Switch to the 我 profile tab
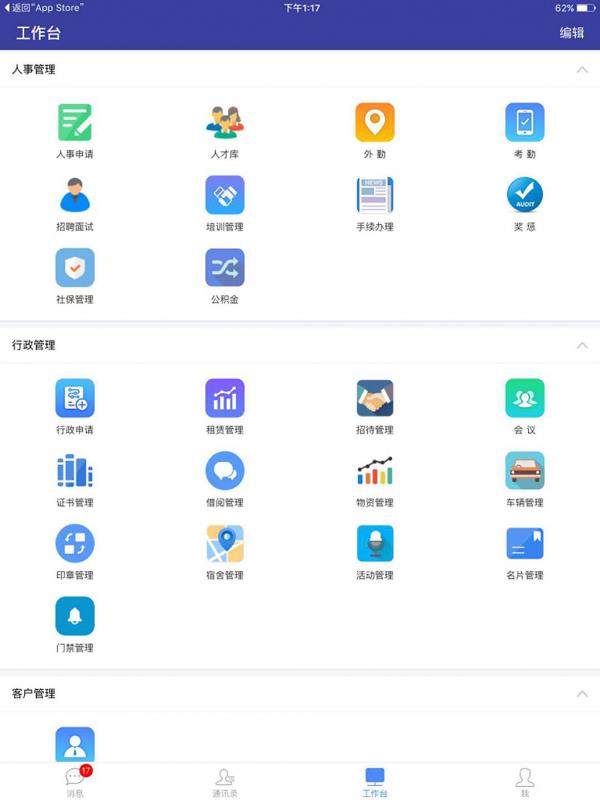 click(x=525, y=781)
